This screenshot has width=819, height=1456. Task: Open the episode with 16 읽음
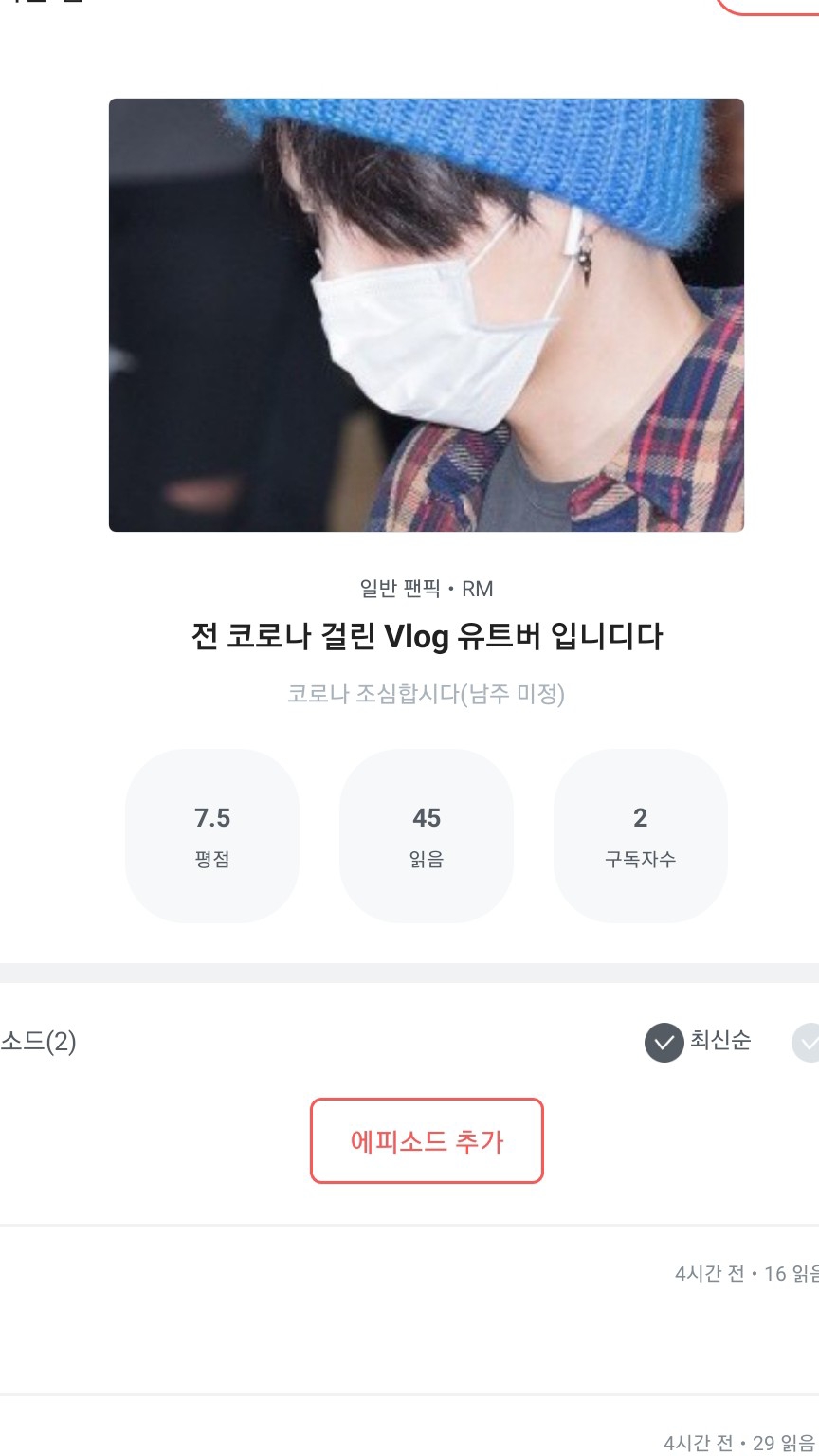(409, 1310)
